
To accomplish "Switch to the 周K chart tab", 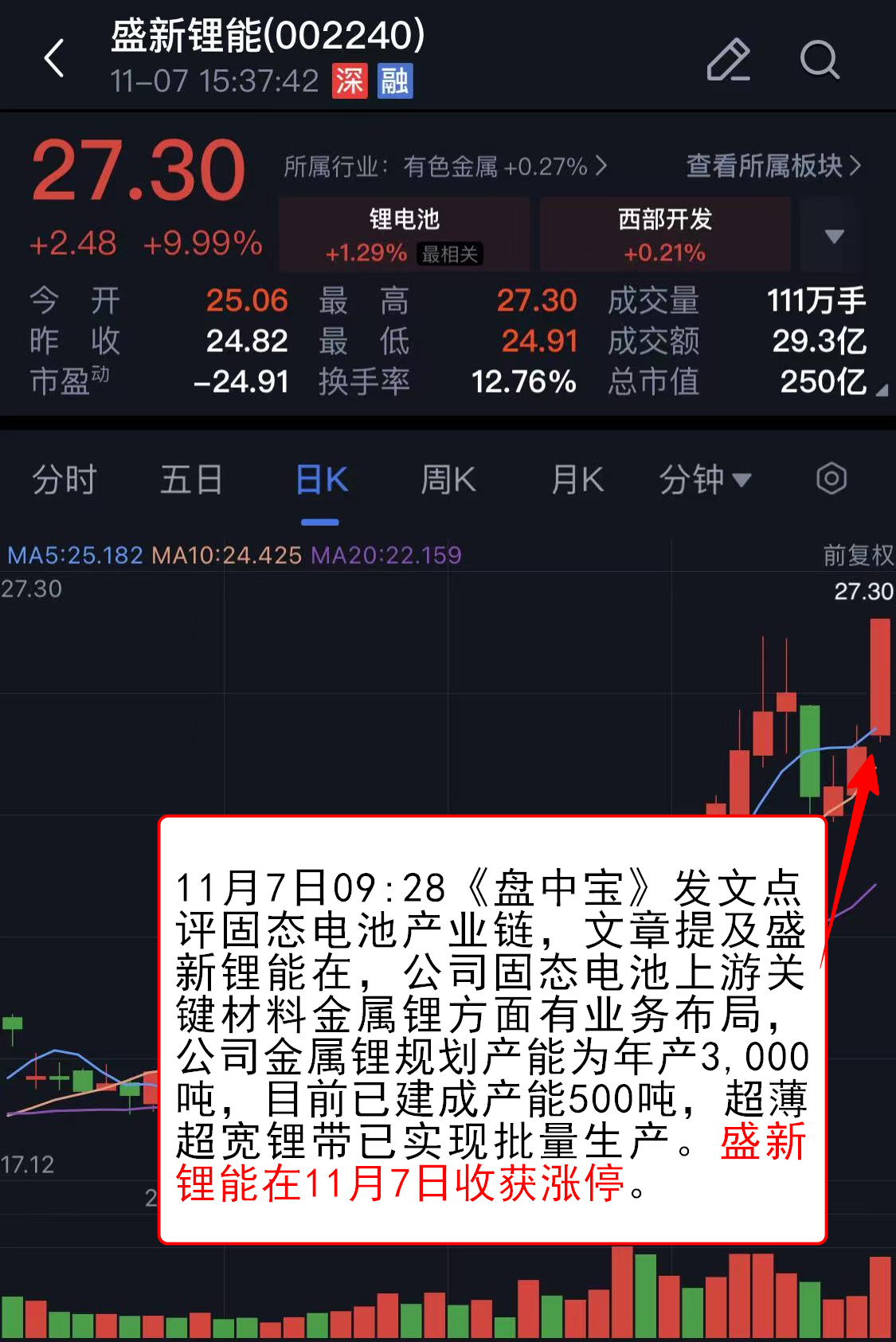I will pos(448,479).
